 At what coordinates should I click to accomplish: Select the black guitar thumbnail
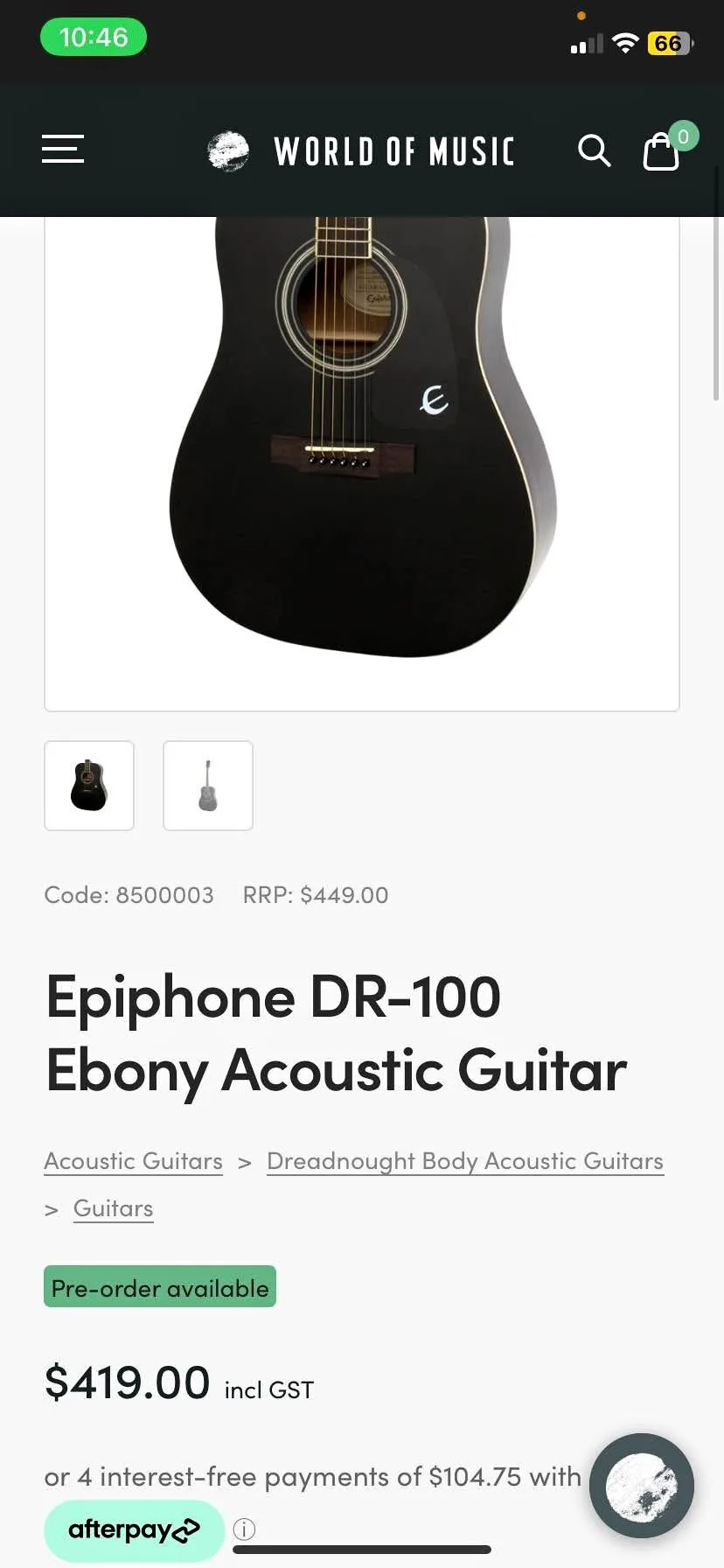pyautogui.click(x=88, y=785)
